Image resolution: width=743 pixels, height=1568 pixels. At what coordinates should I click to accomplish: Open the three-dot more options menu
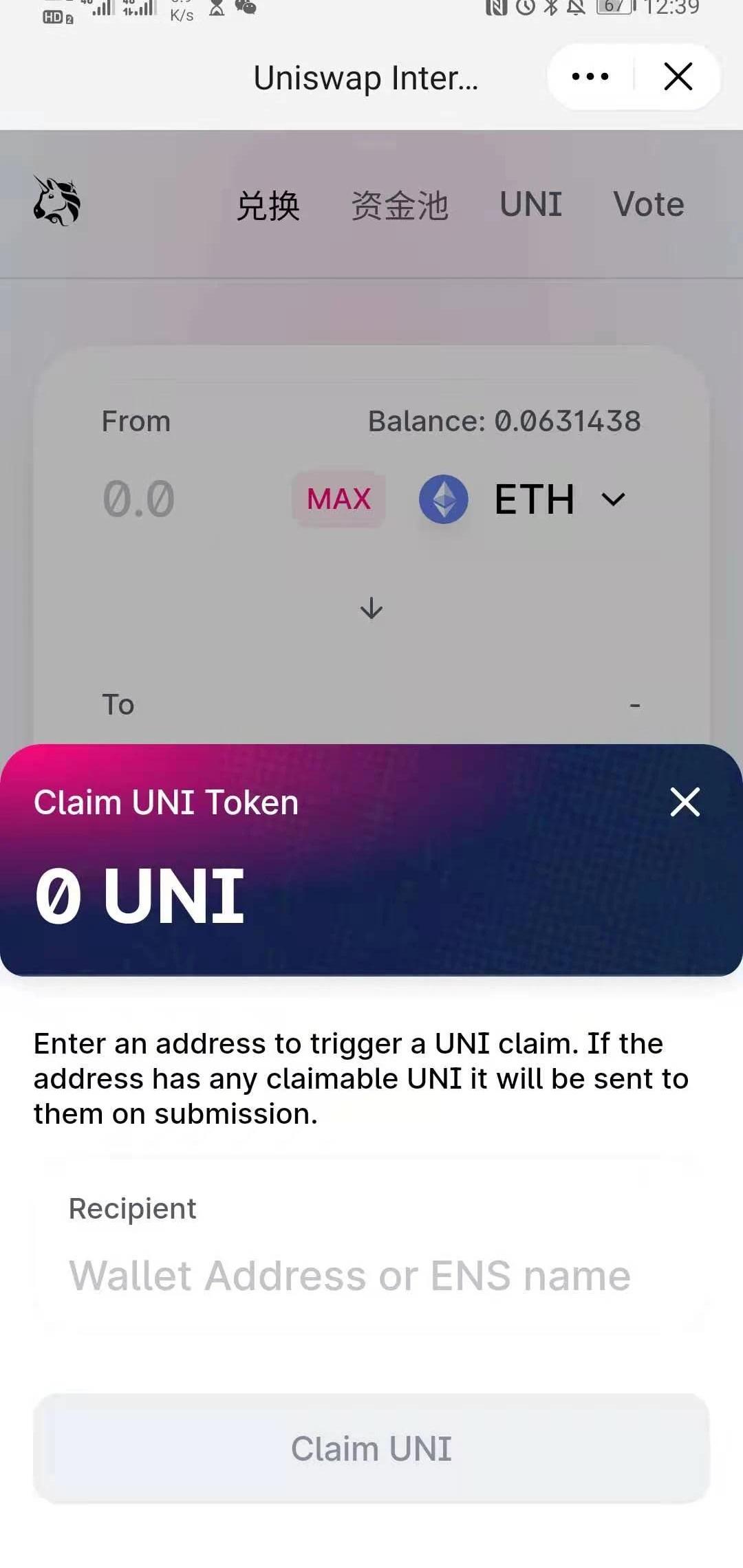(x=590, y=76)
